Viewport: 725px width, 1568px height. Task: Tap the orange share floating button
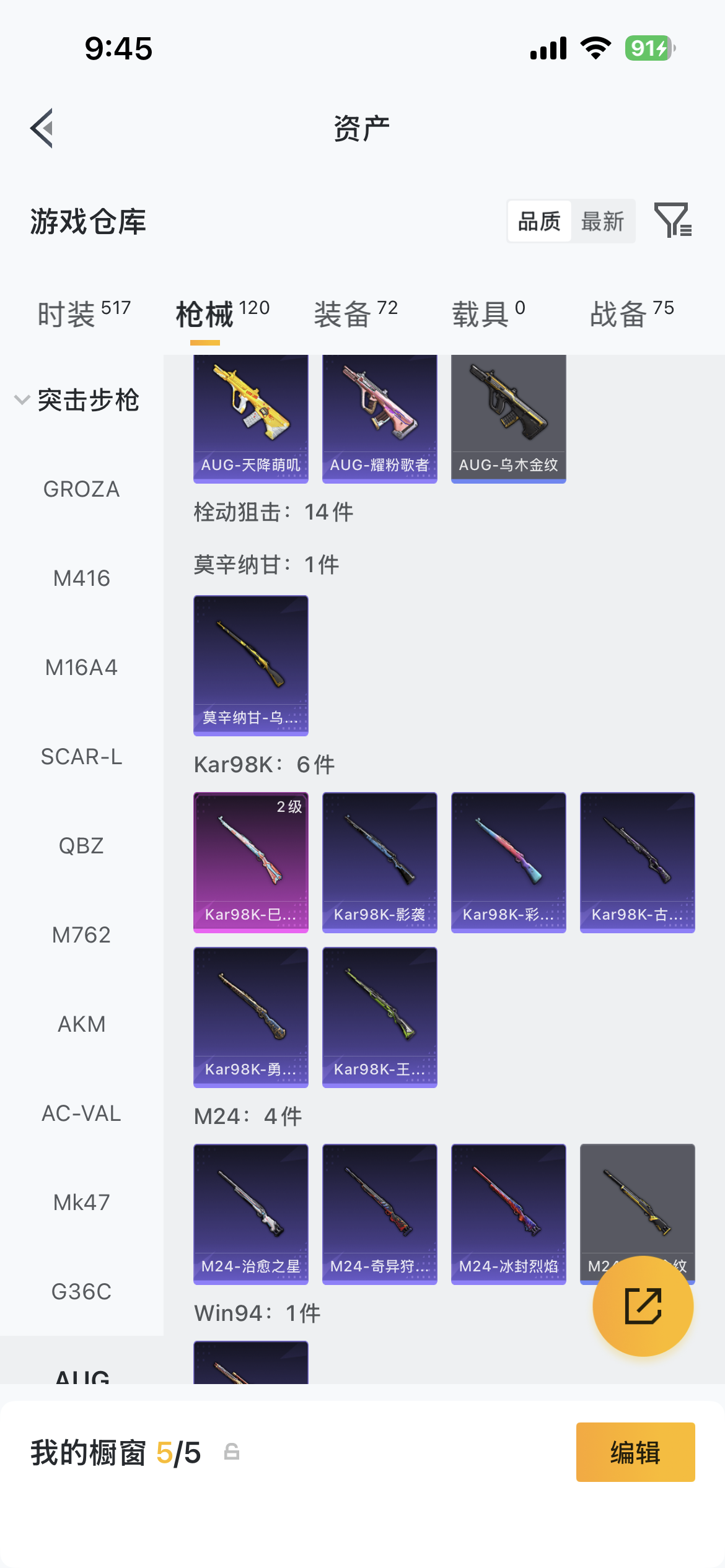[643, 1306]
